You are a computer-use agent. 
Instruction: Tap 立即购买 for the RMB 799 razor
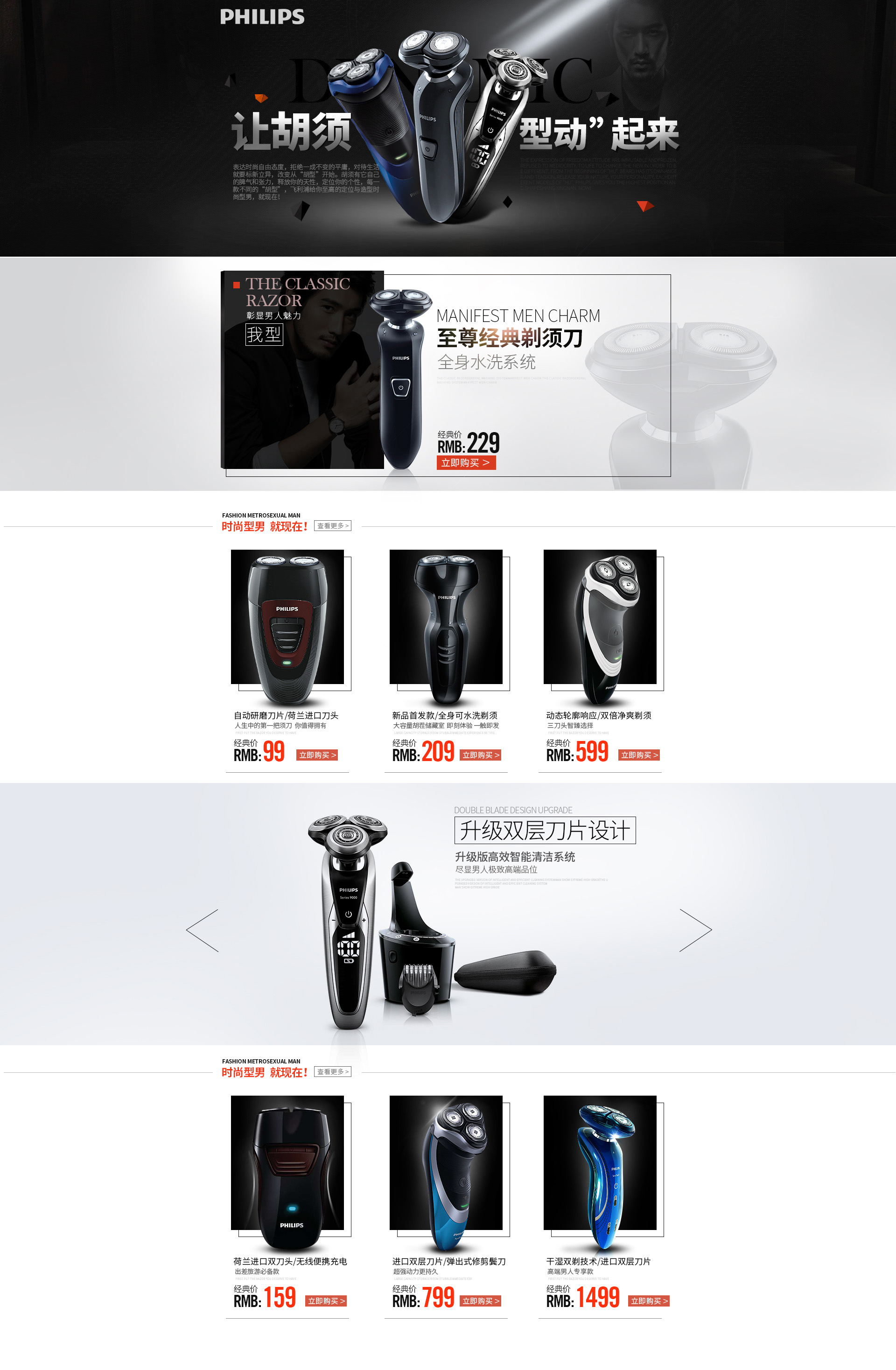point(480,1301)
